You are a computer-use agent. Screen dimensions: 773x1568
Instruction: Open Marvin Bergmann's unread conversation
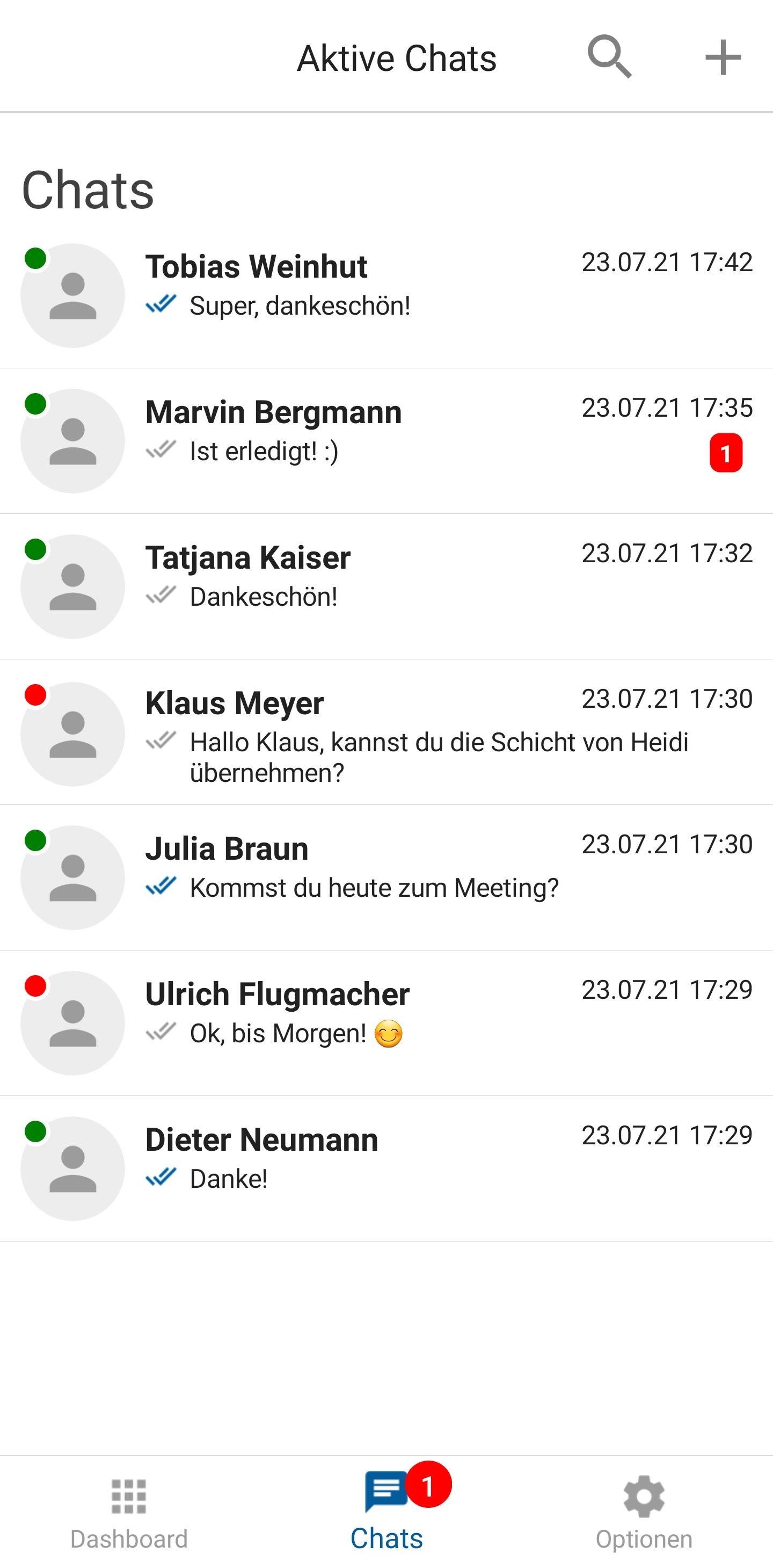pyautogui.click(x=386, y=441)
